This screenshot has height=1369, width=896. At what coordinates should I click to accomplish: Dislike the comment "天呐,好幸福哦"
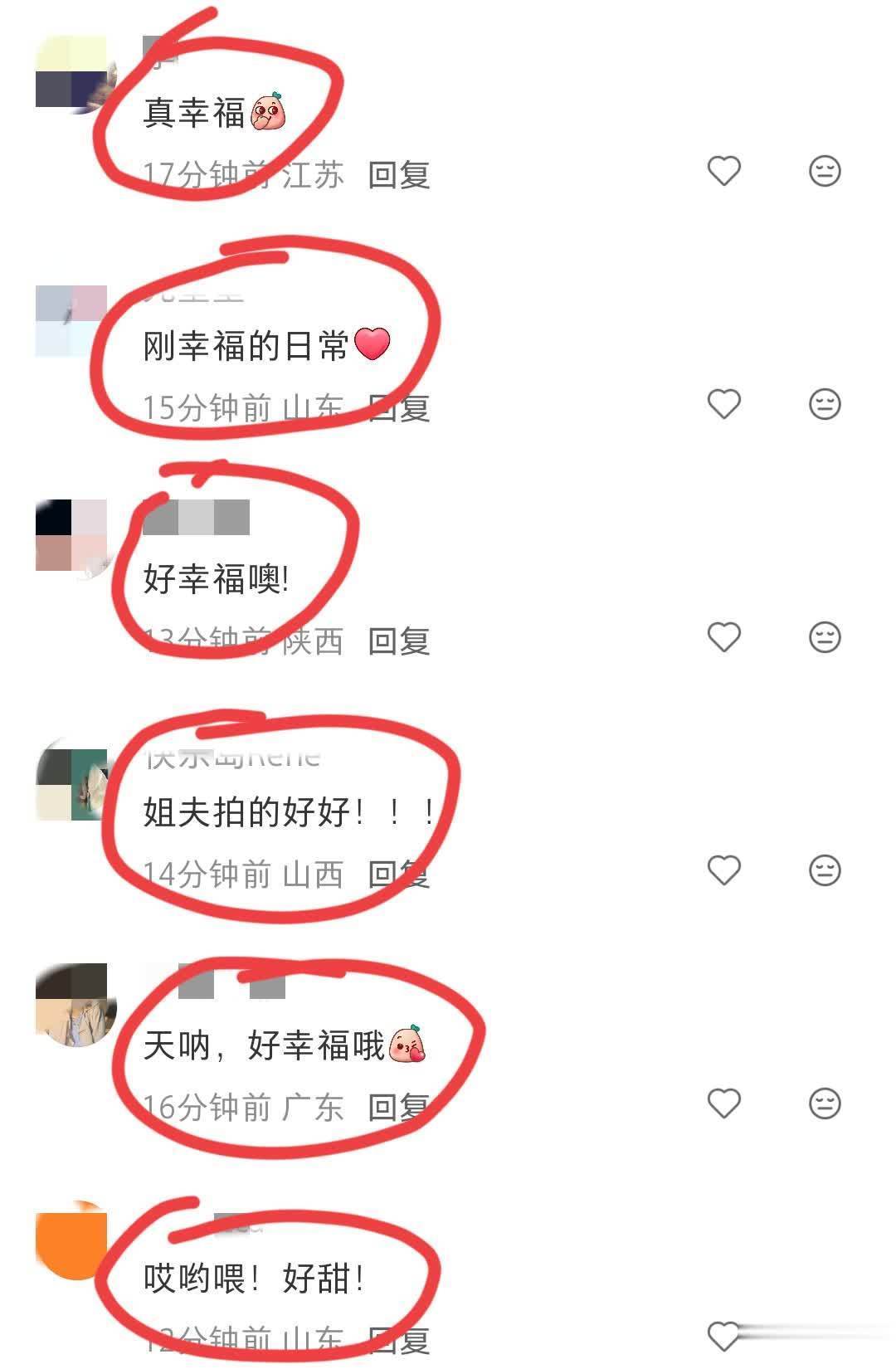click(x=825, y=1103)
